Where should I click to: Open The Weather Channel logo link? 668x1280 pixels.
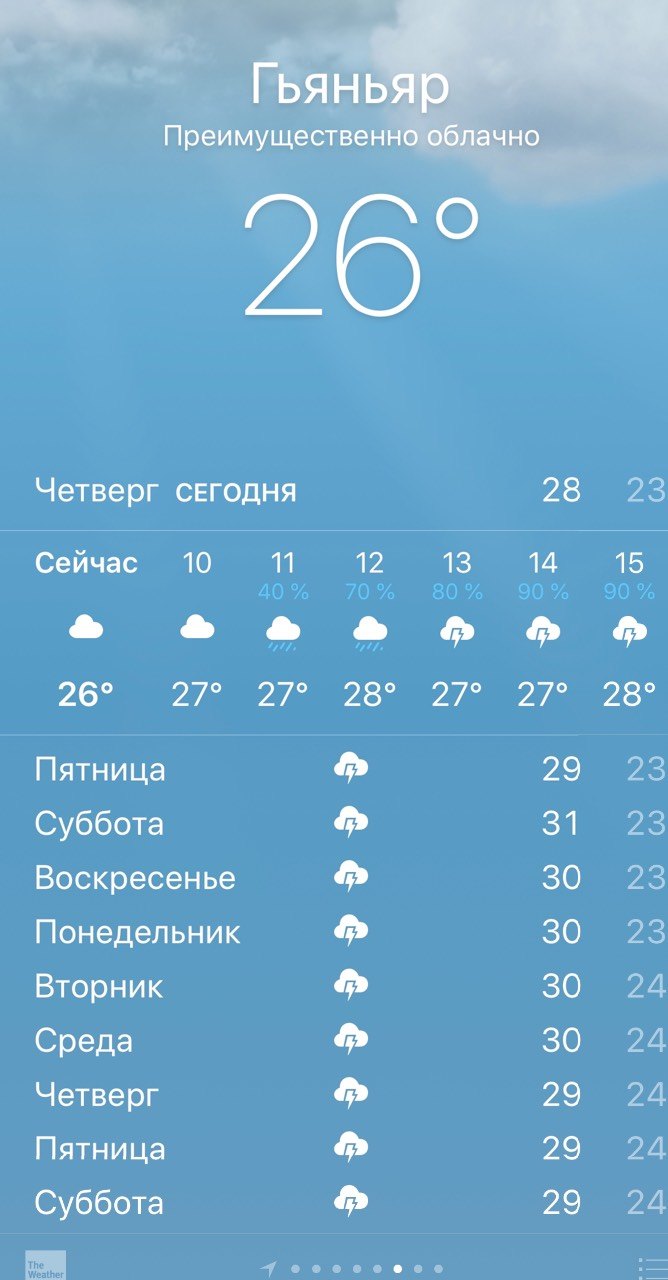(x=45, y=1265)
